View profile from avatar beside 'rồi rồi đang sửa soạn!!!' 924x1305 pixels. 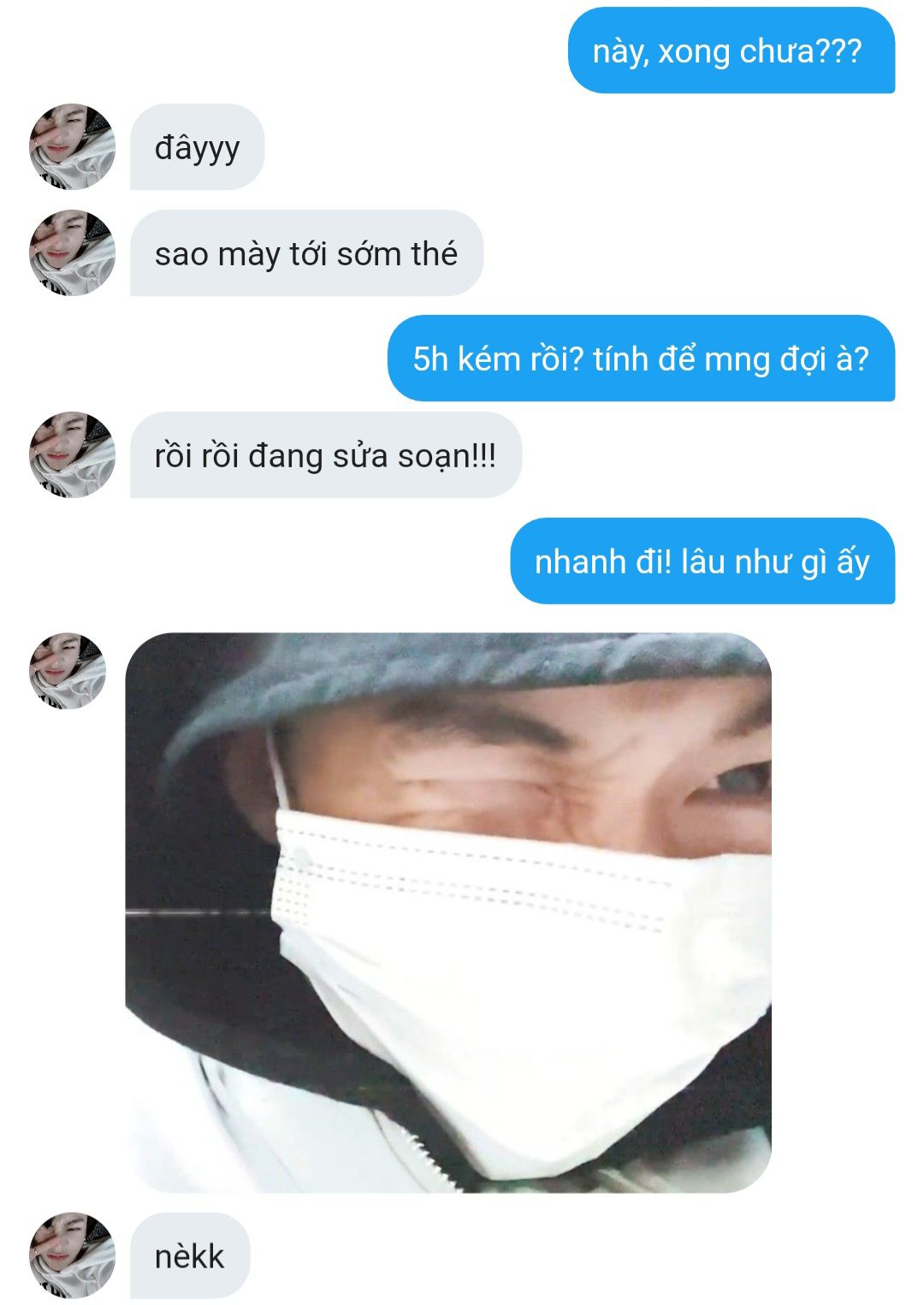coord(72,455)
